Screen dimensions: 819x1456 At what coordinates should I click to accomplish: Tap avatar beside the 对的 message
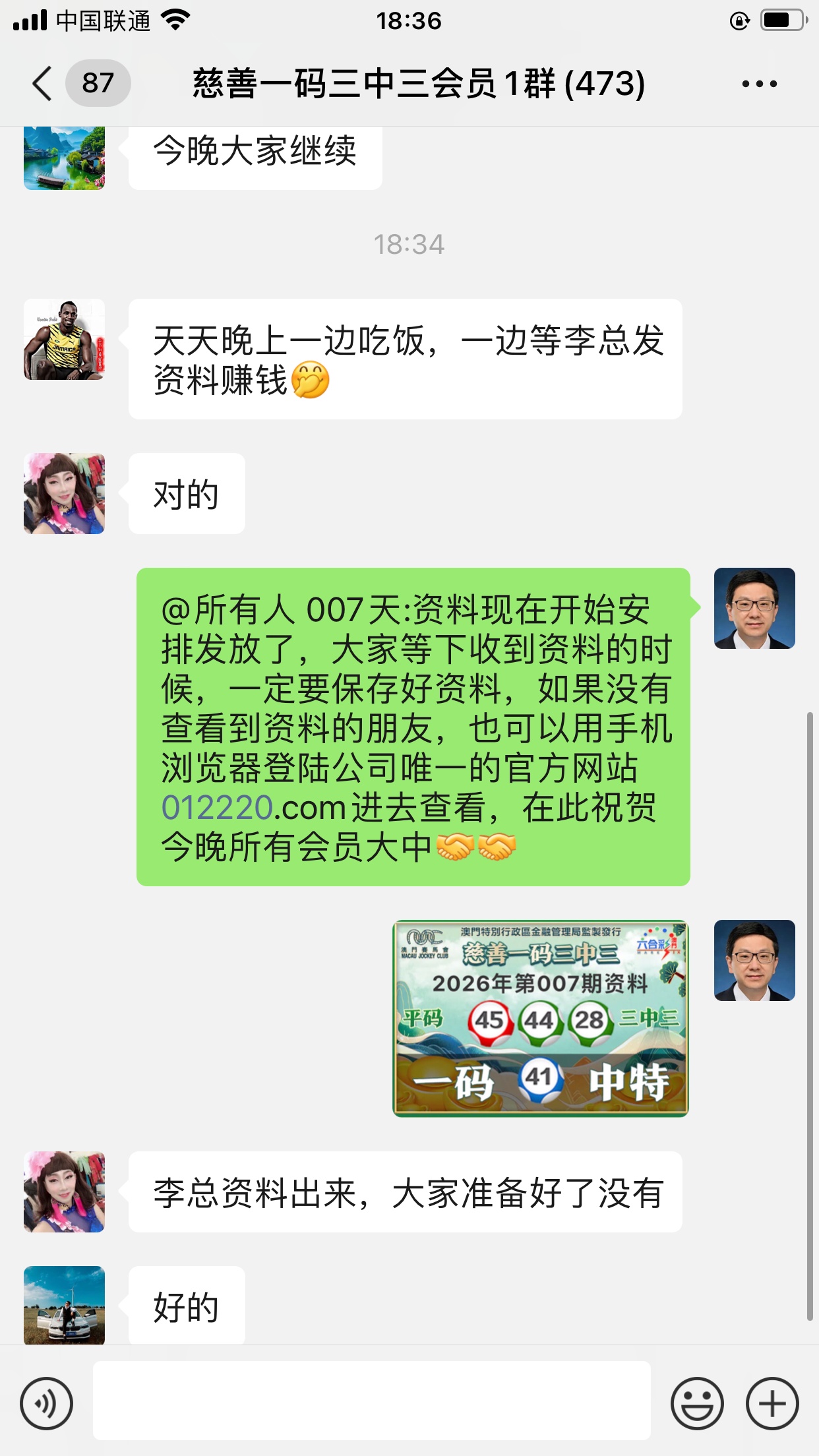(x=64, y=493)
